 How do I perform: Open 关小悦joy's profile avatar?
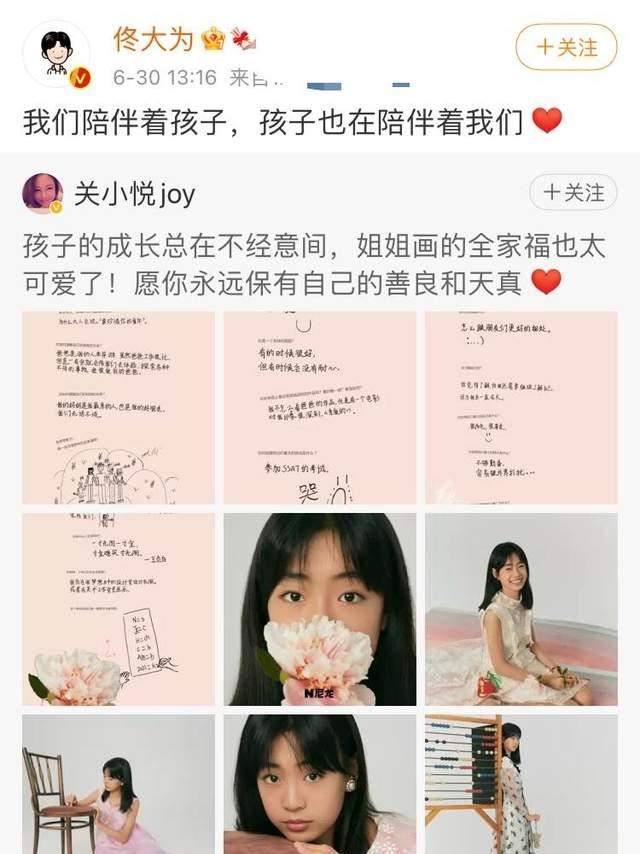[43, 192]
